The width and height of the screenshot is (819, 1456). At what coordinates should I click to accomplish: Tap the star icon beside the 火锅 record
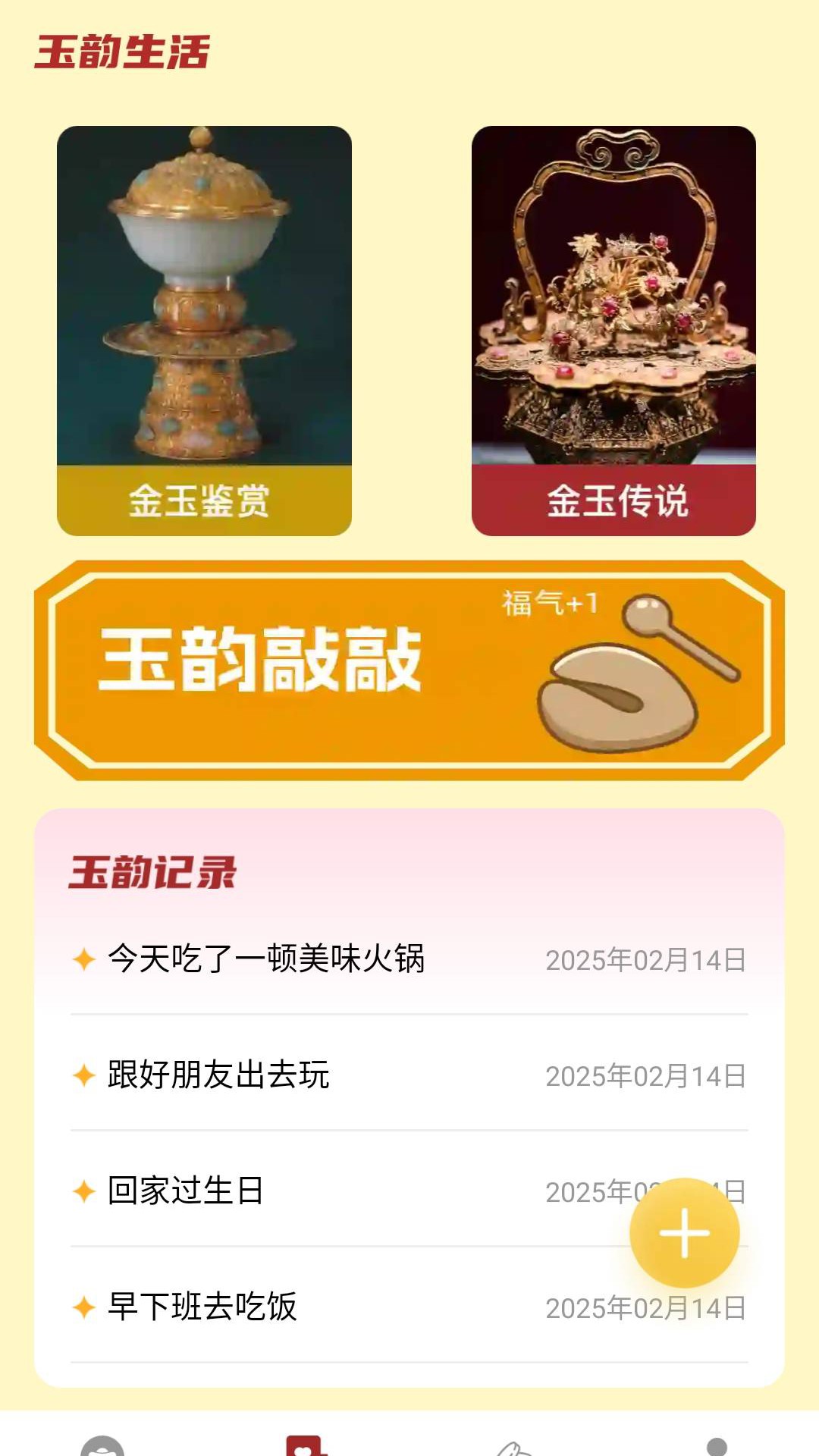[x=83, y=959]
